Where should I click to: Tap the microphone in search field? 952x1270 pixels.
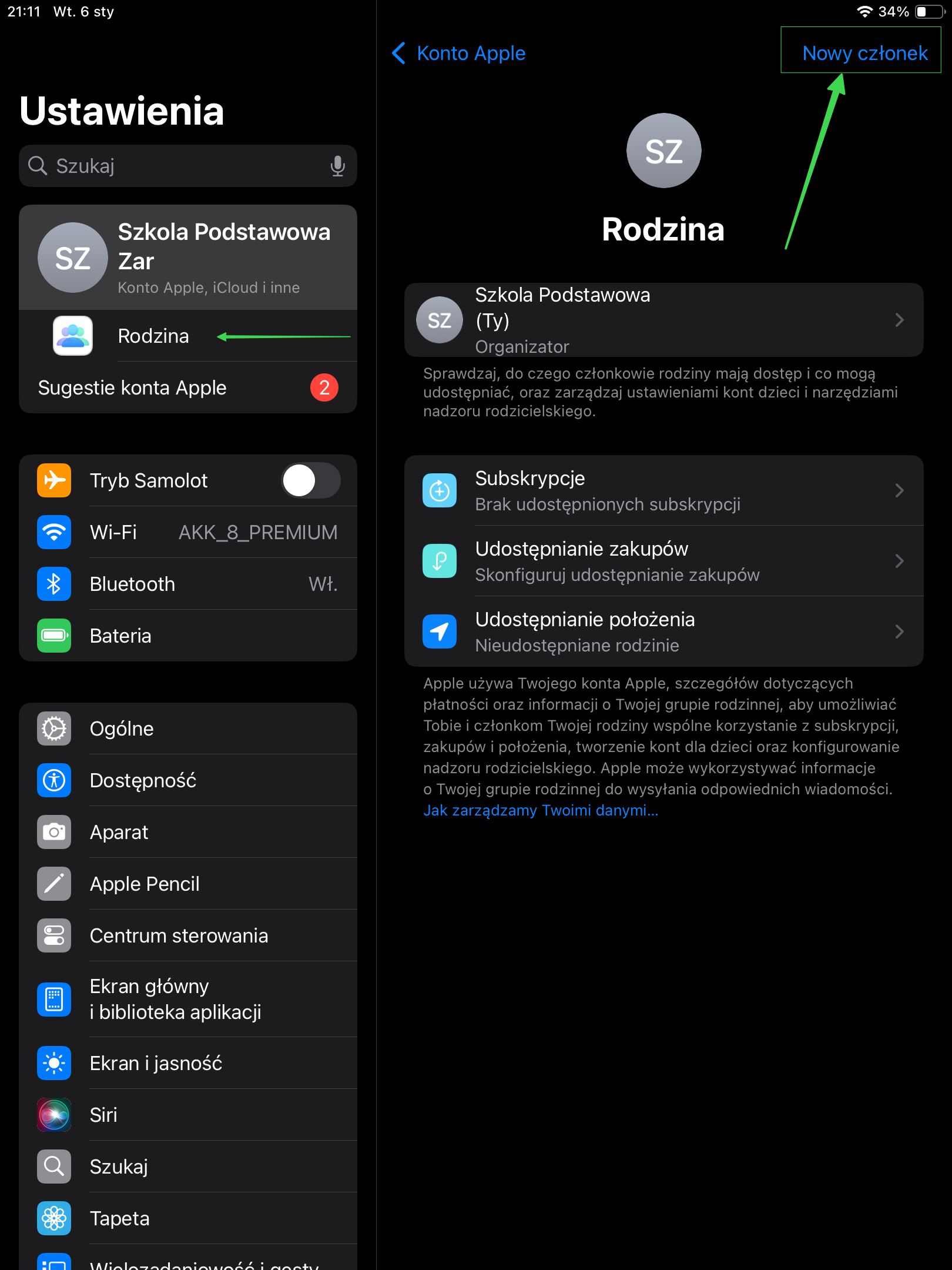coord(337,166)
